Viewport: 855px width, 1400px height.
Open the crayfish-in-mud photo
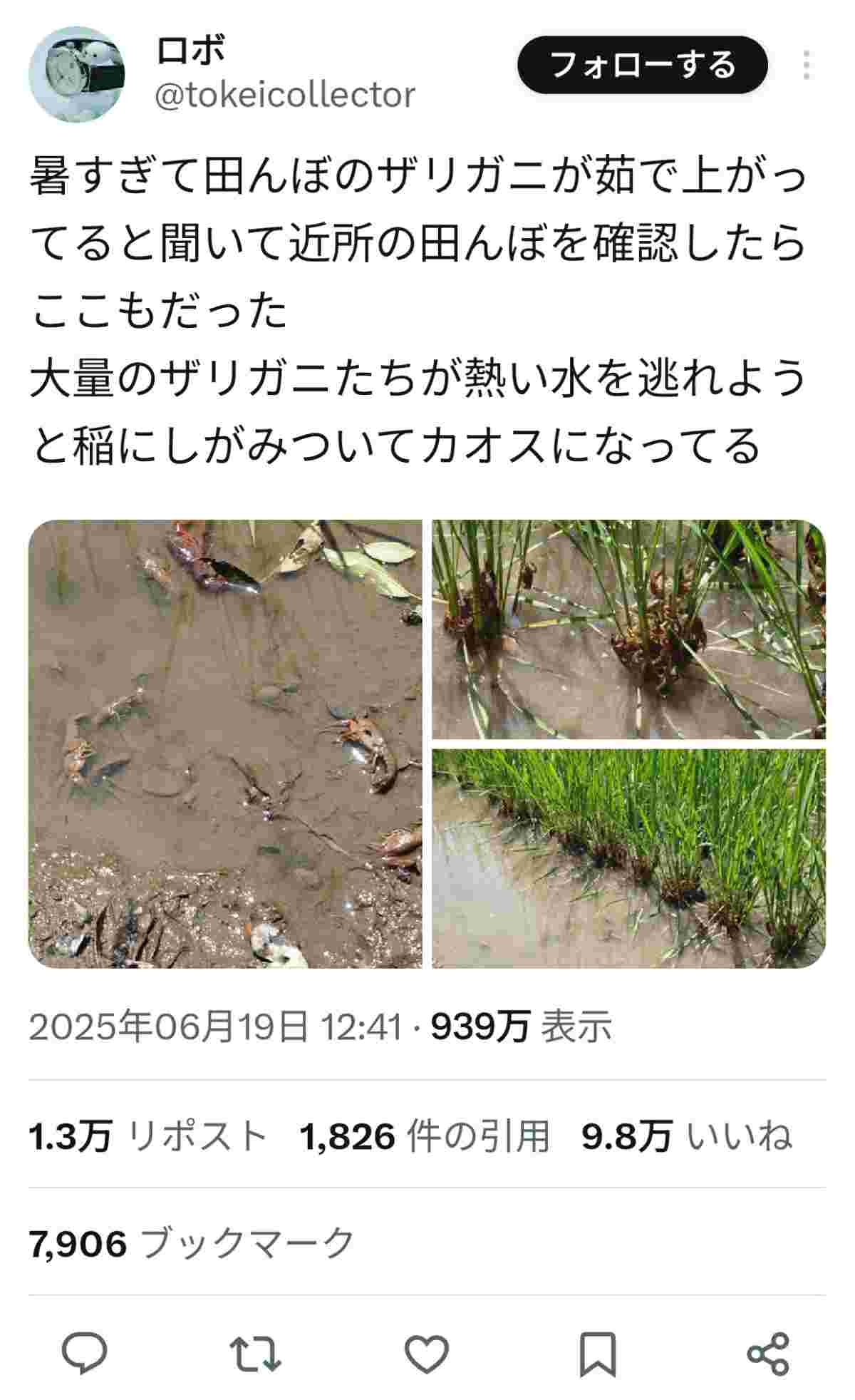point(225,743)
